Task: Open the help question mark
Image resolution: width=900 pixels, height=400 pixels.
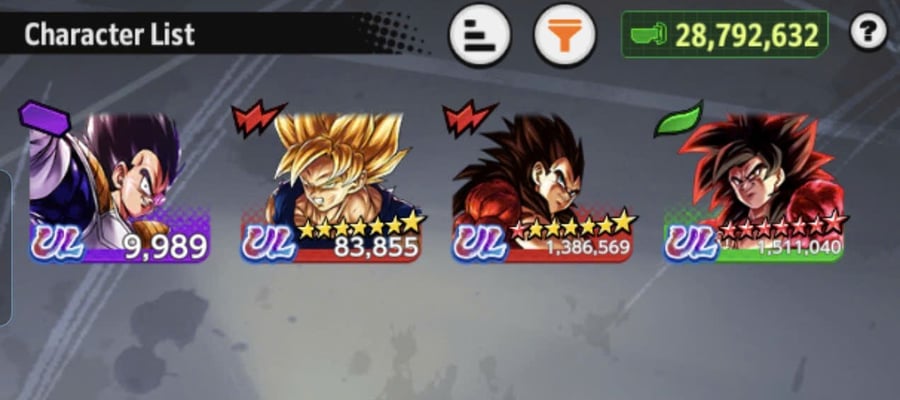Action: pyautogui.click(x=868, y=33)
